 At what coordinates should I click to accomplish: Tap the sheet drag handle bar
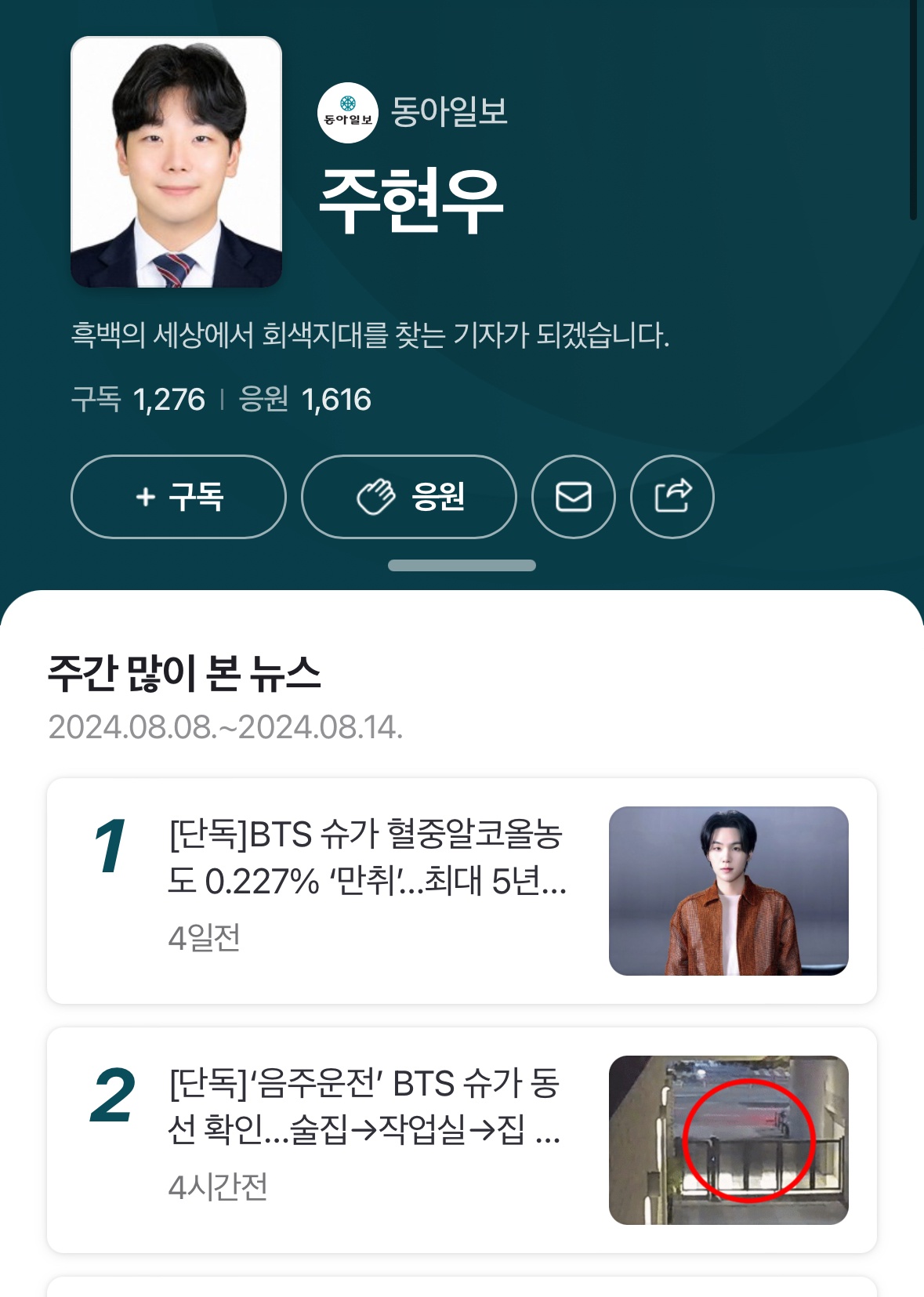point(462,566)
